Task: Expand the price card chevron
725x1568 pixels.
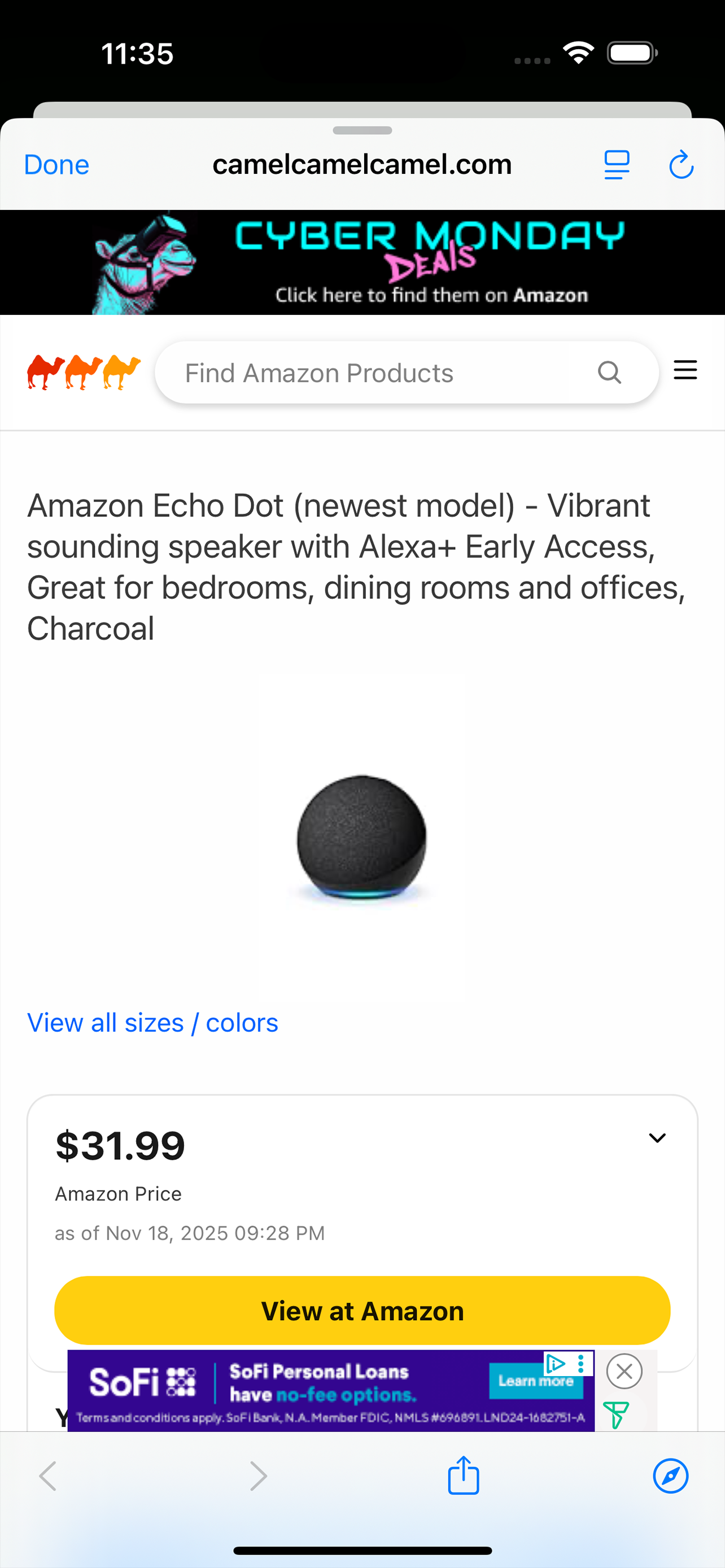Action: [x=657, y=1138]
